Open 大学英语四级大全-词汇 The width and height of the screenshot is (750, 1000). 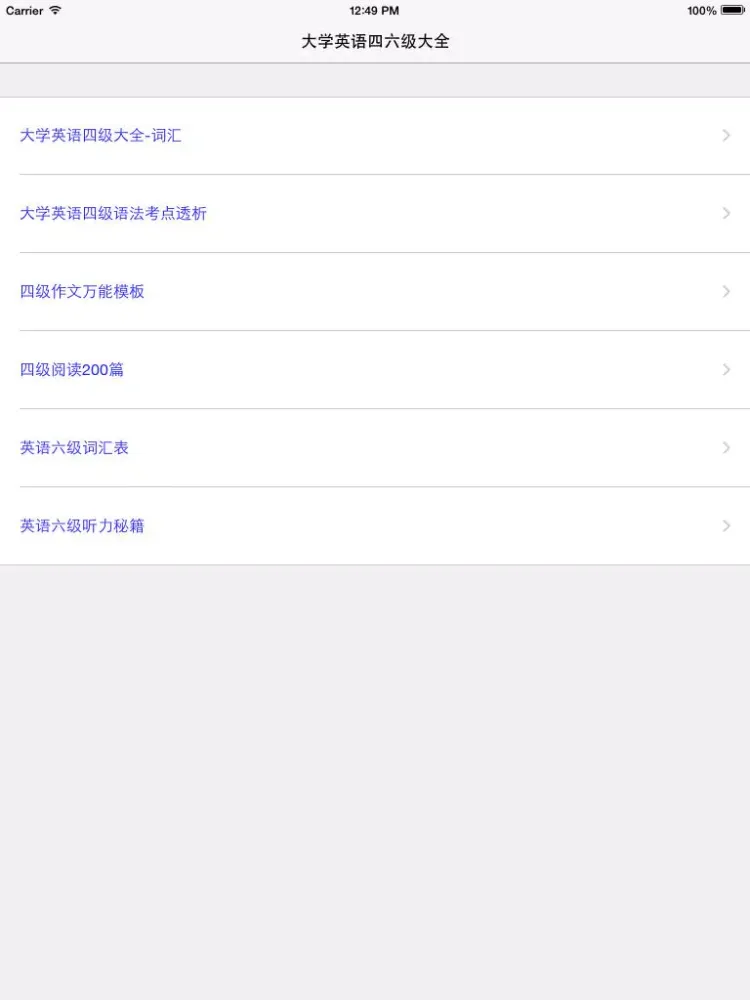[101, 136]
